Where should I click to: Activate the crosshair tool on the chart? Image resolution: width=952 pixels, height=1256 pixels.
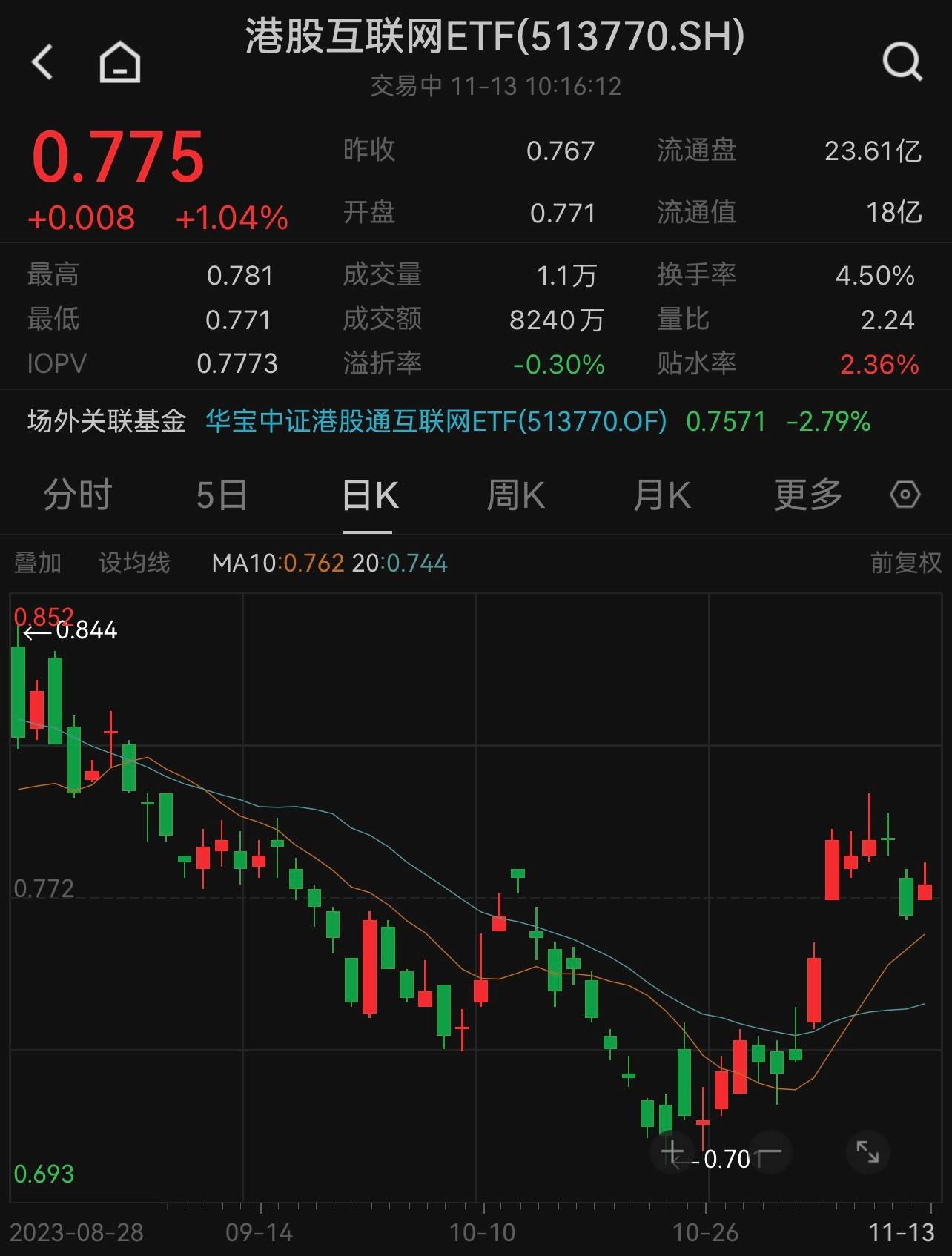pyautogui.click(x=673, y=1153)
